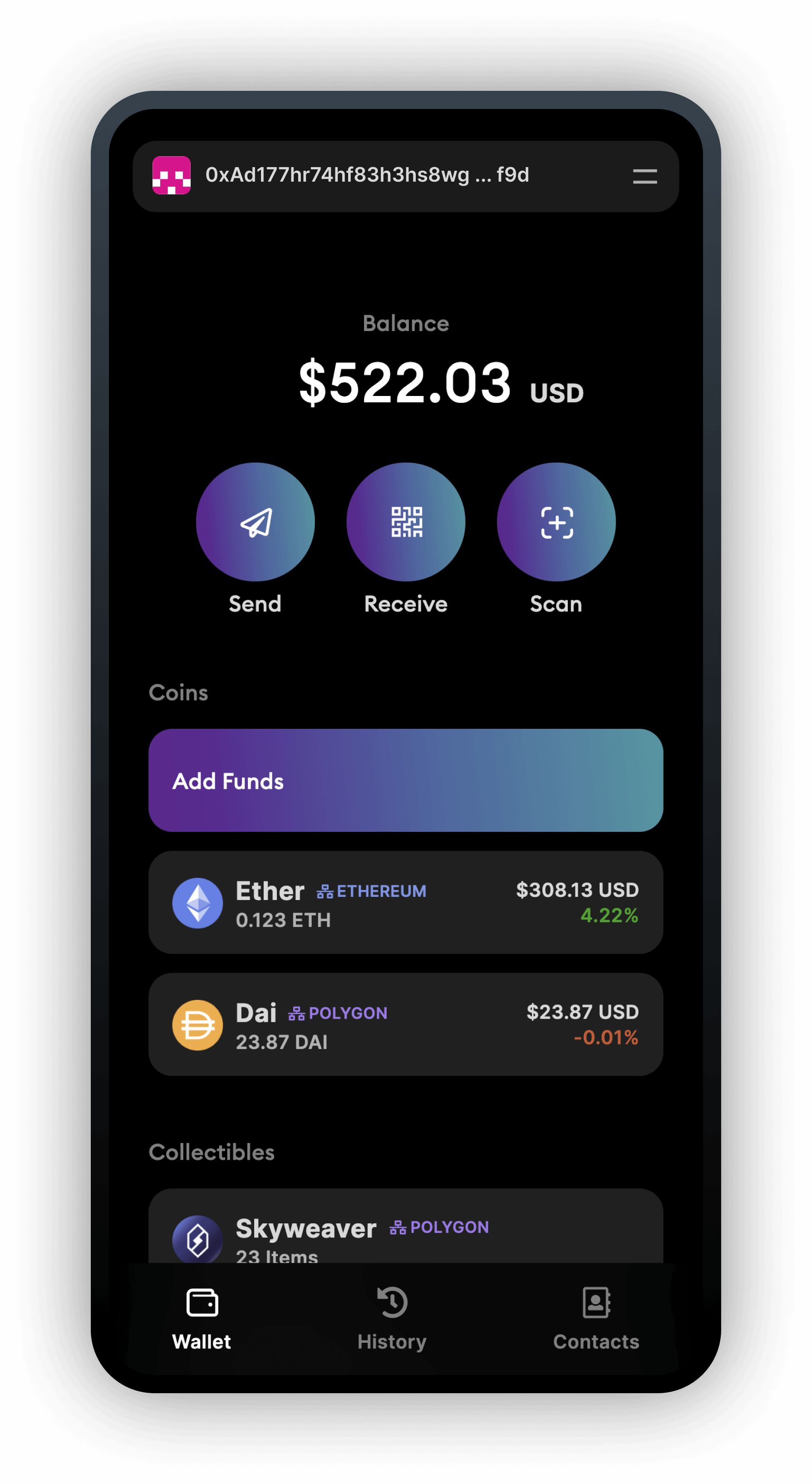Tap the wallet address 0xAd177hr...f9d

367,175
